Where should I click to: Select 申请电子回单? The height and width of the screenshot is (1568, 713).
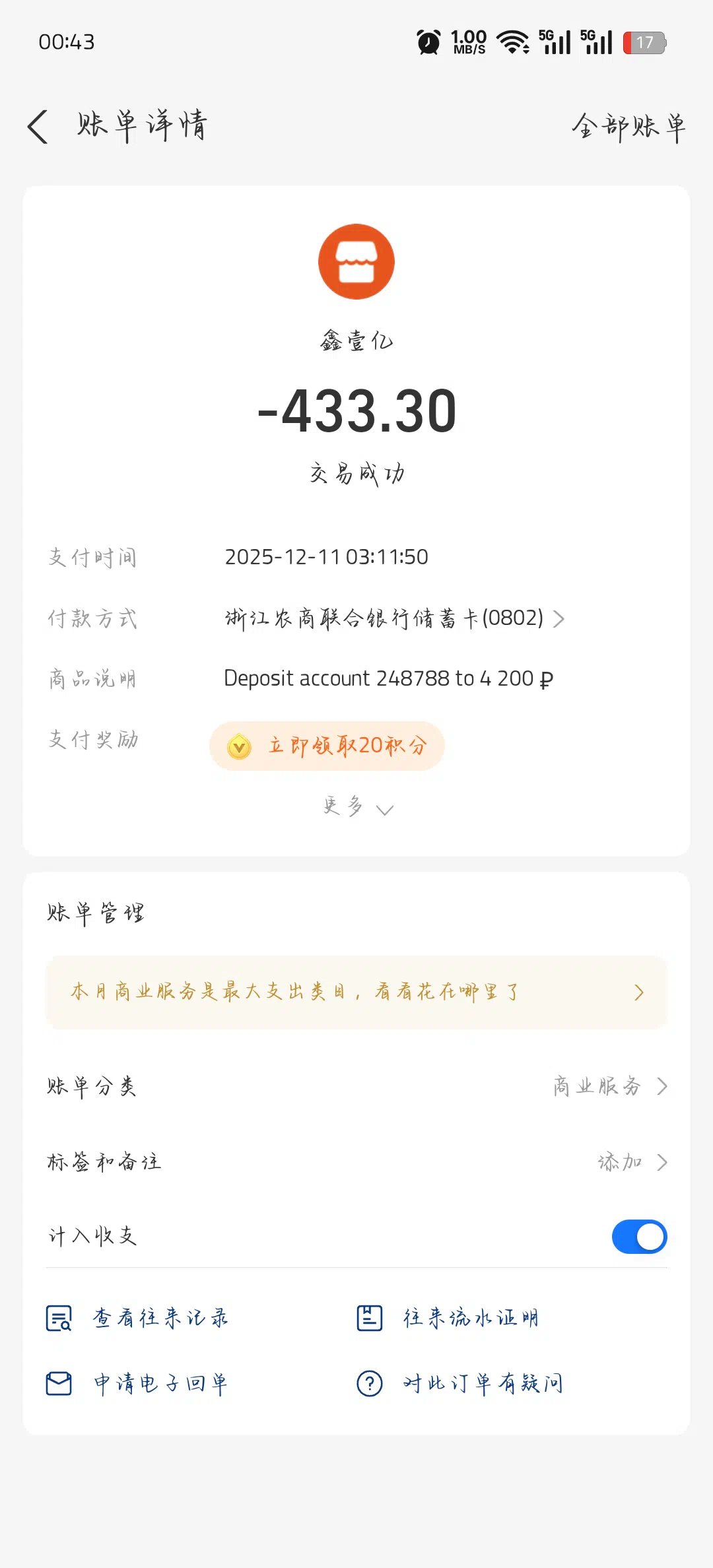(137, 1383)
